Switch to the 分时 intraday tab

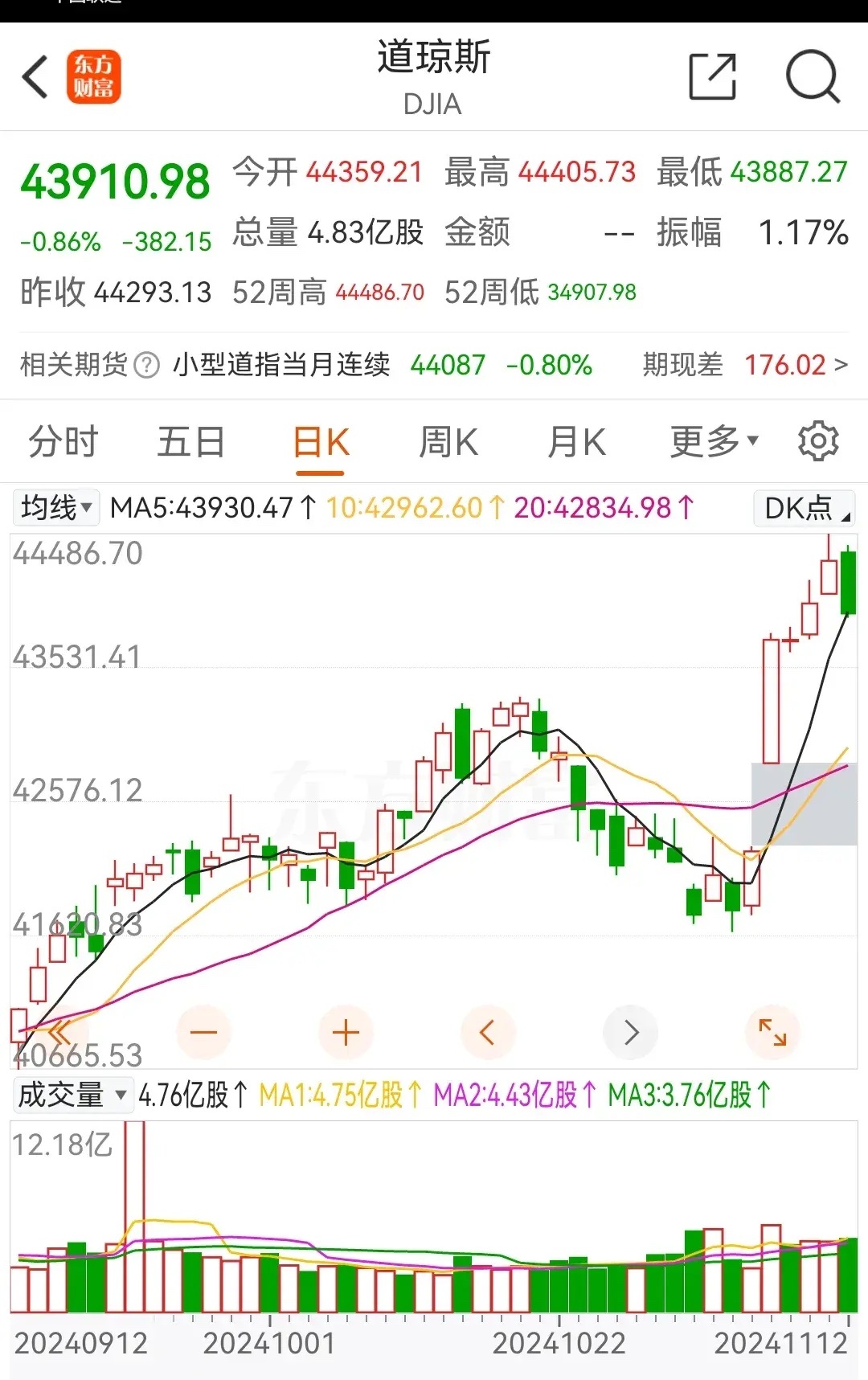pos(63,440)
